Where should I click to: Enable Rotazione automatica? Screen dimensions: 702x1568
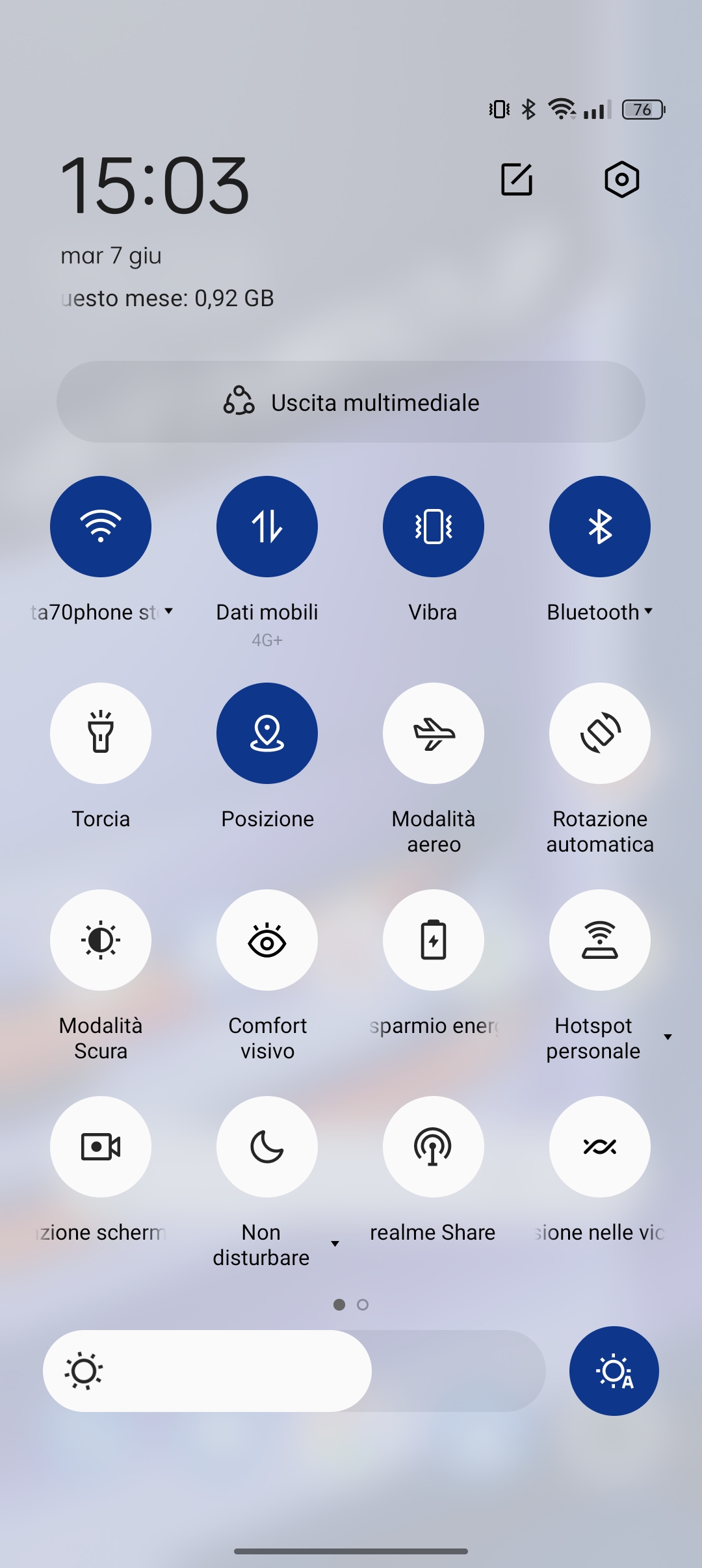coord(600,733)
